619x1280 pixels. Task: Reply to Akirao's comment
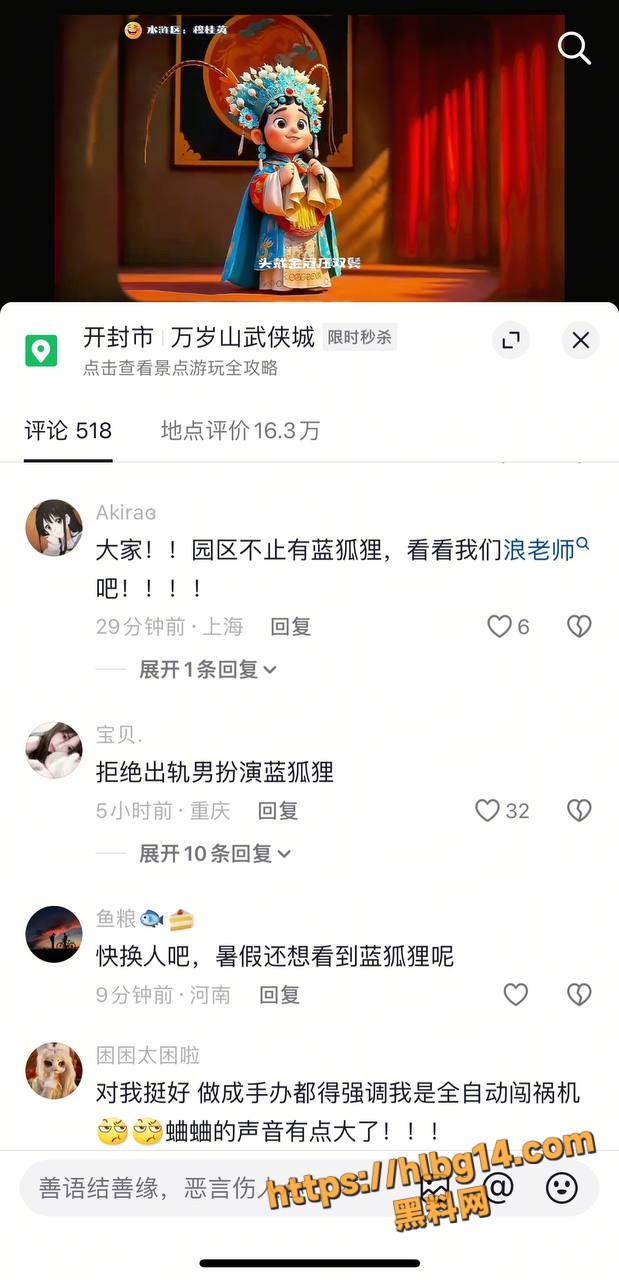291,627
